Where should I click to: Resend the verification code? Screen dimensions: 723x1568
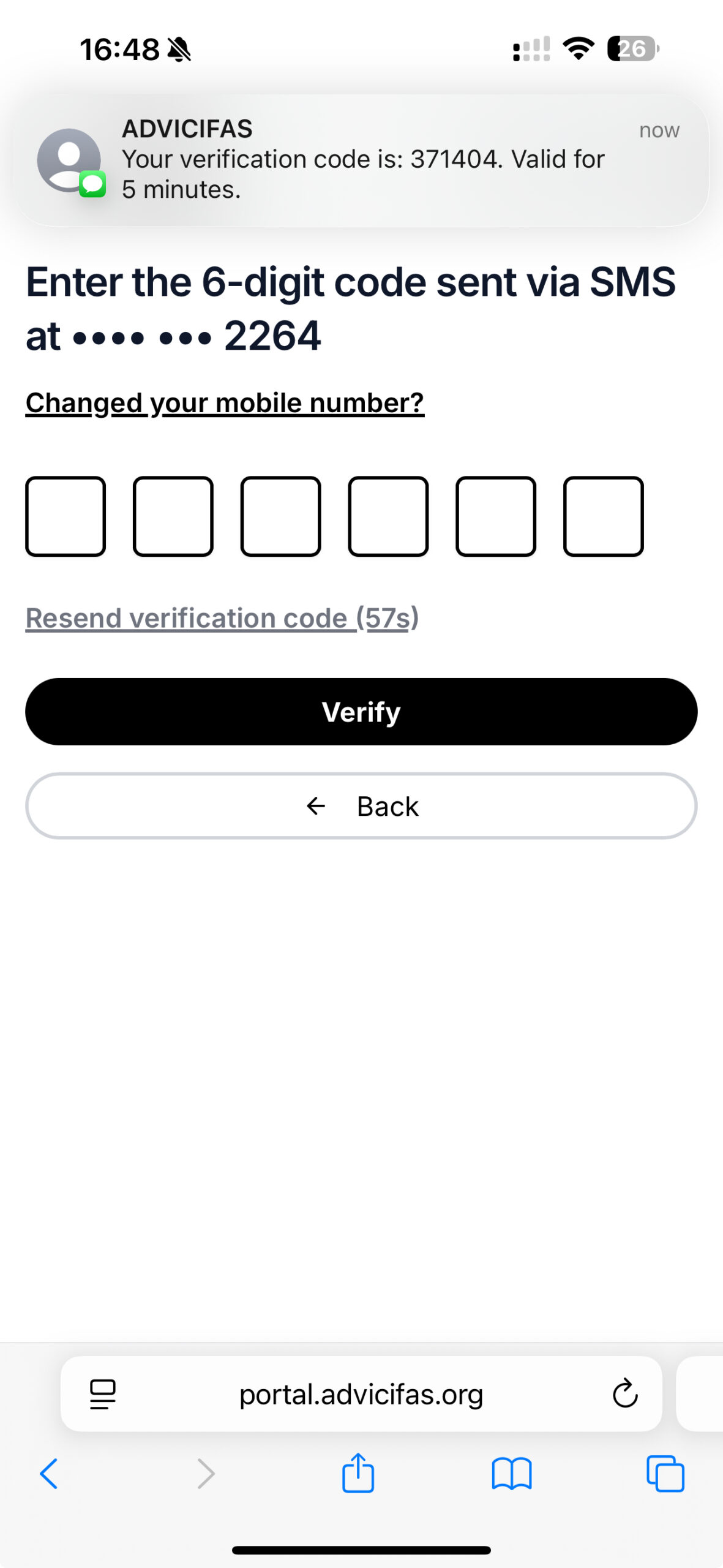pos(222,617)
